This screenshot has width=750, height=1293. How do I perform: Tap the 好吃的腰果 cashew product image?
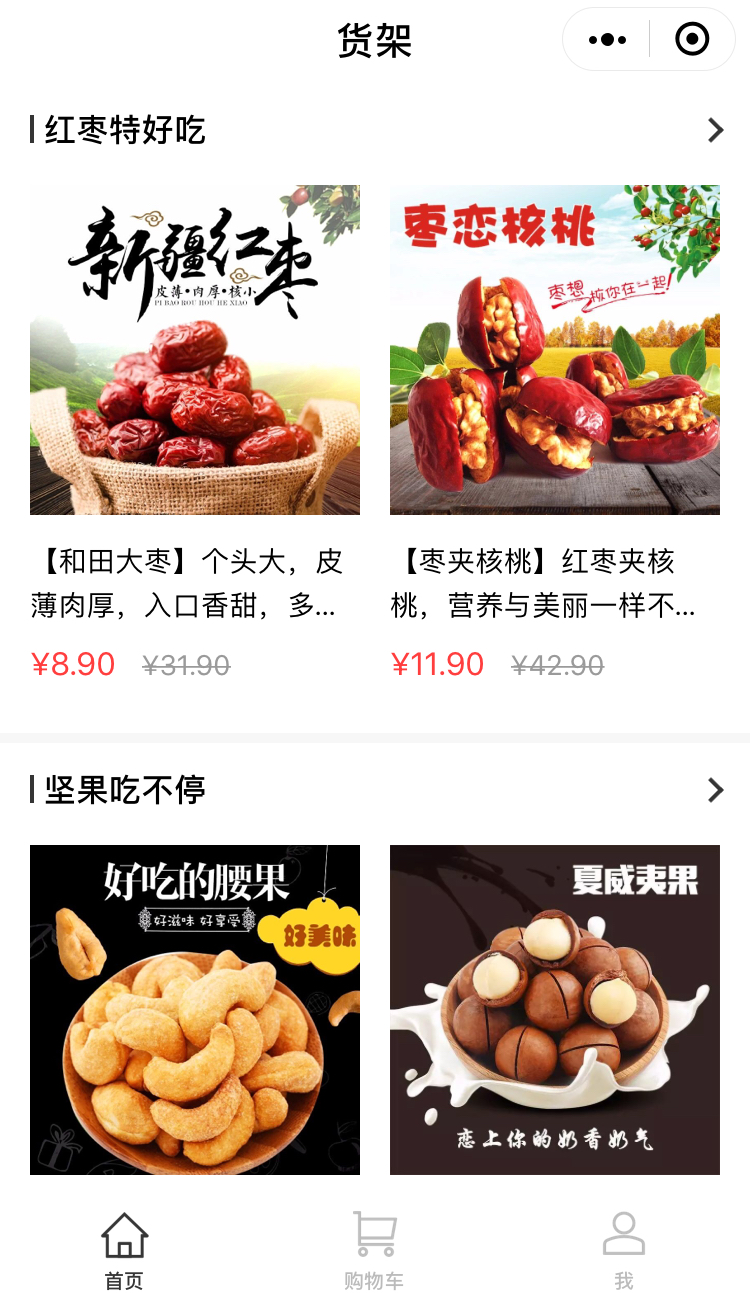tap(194, 1009)
